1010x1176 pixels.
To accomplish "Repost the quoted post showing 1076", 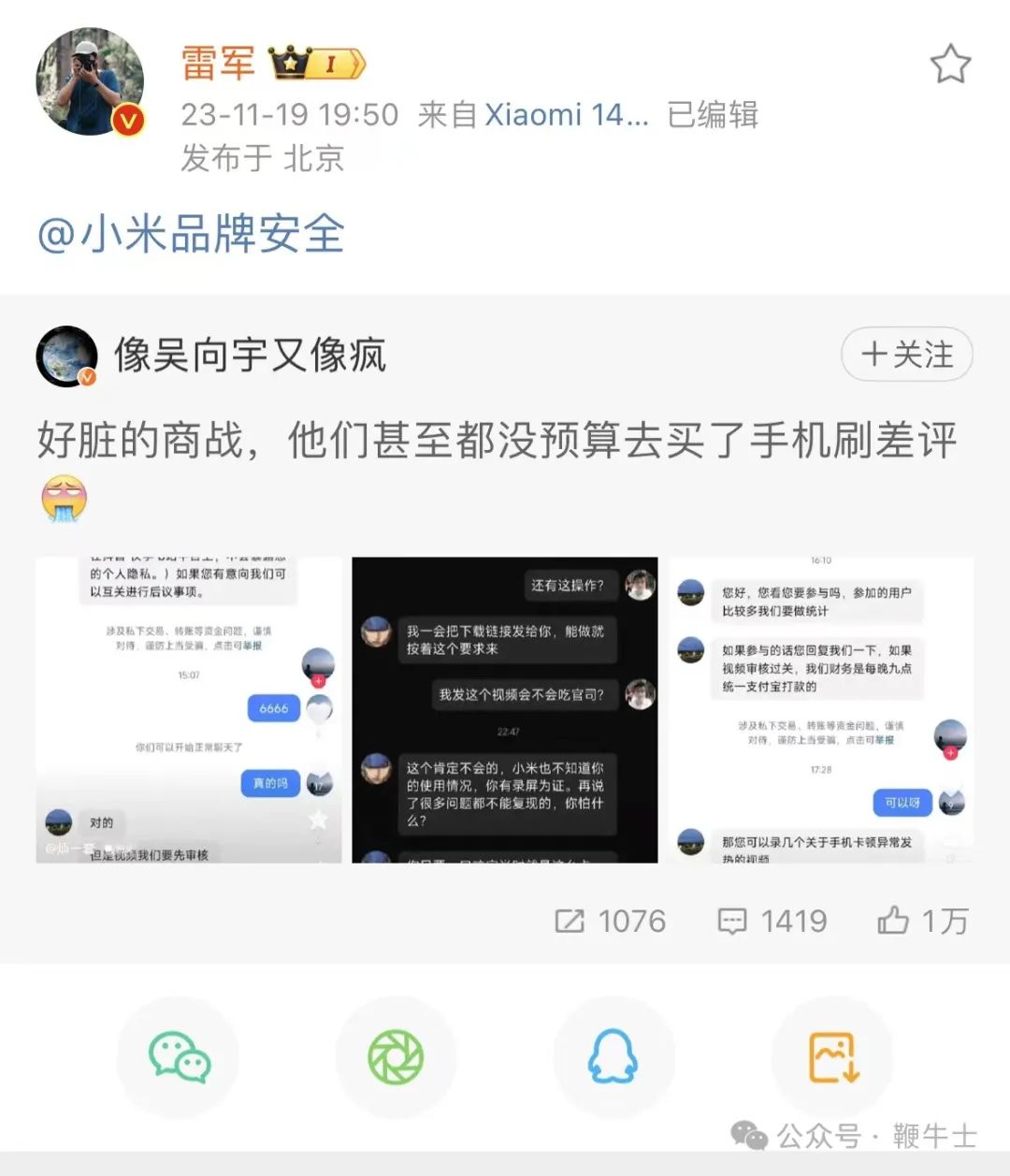I will pyautogui.click(x=610, y=921).
